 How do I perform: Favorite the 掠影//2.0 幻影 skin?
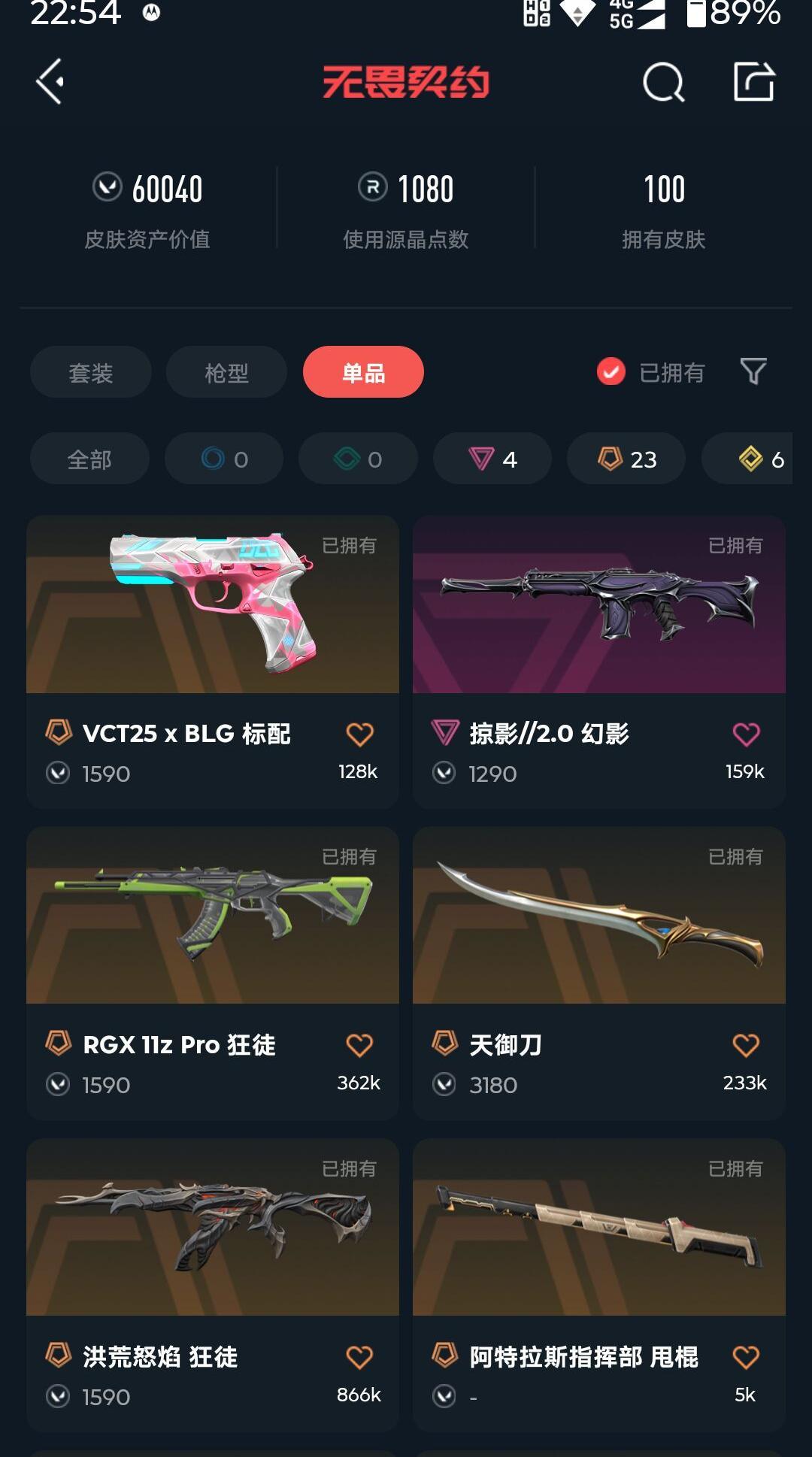click(x=746, y=734)
